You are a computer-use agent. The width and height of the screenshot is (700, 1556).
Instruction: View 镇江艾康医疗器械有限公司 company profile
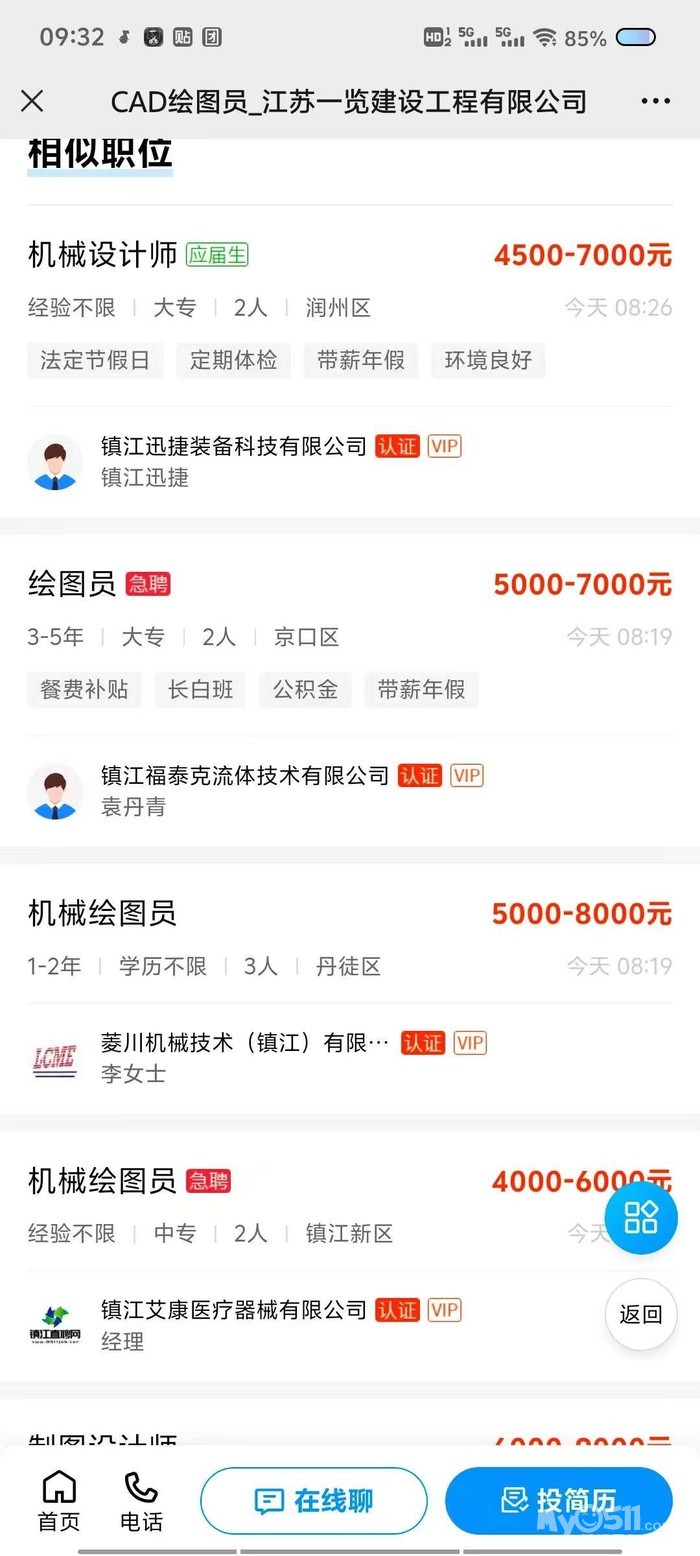click(x=234, y=1310)
